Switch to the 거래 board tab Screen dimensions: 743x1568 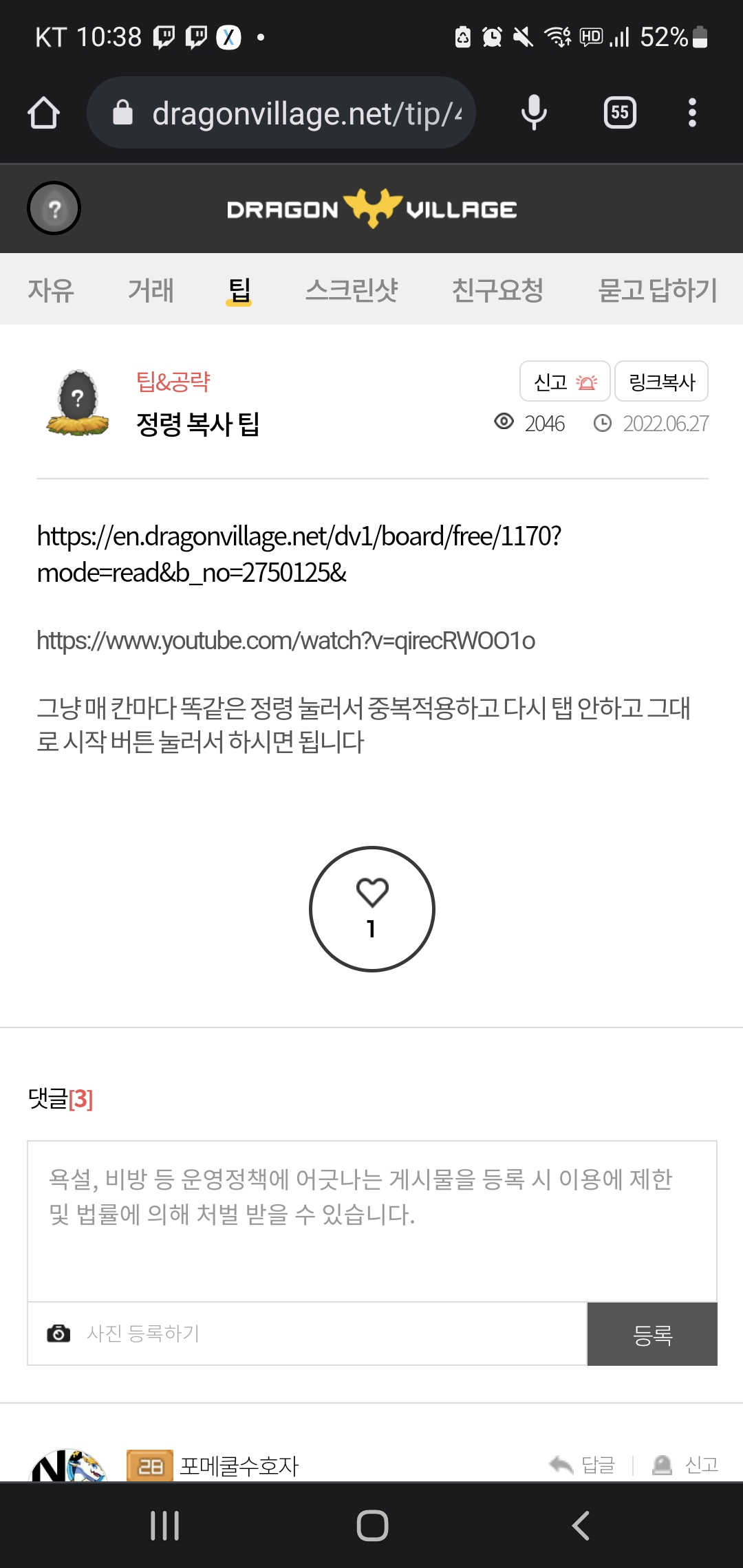151,290
